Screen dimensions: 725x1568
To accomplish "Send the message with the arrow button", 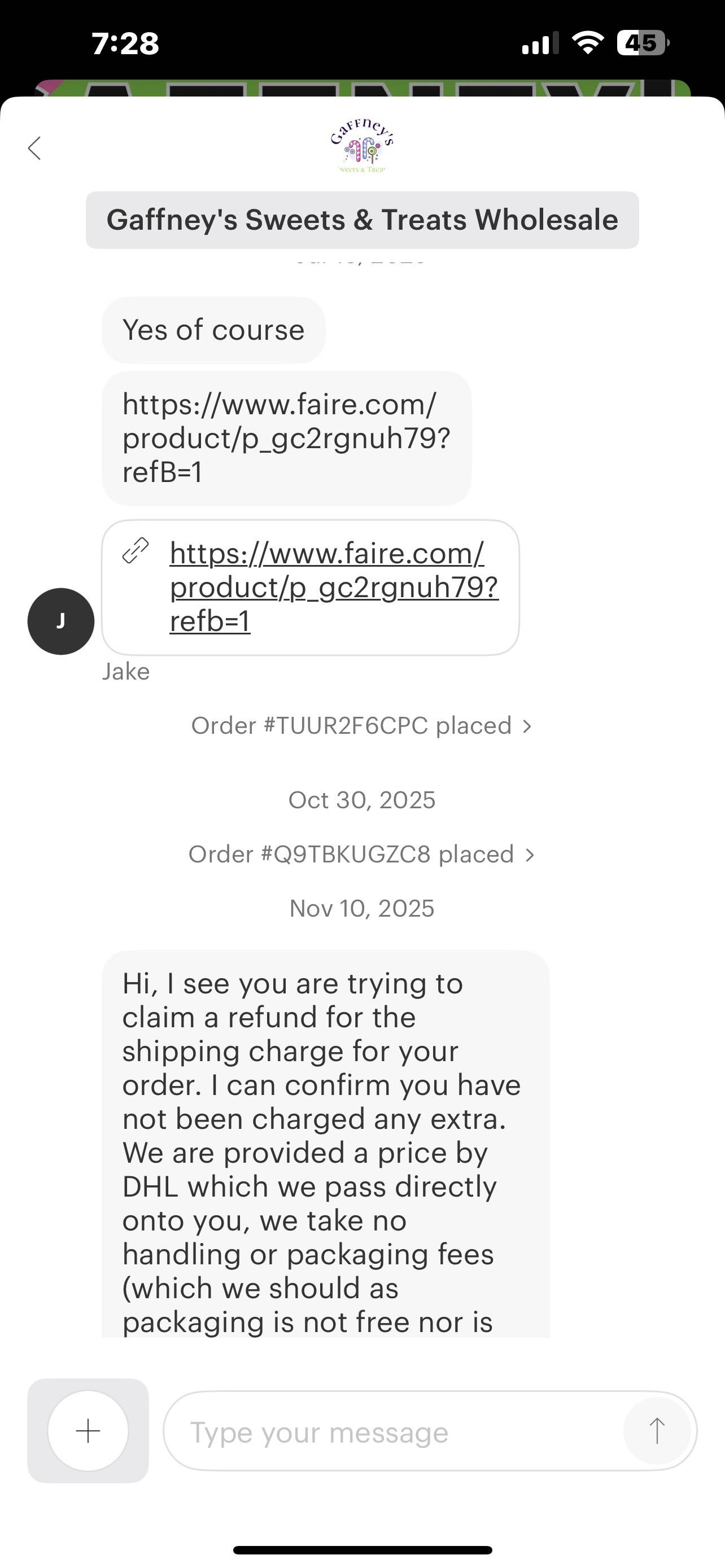I will [656, 1431].
